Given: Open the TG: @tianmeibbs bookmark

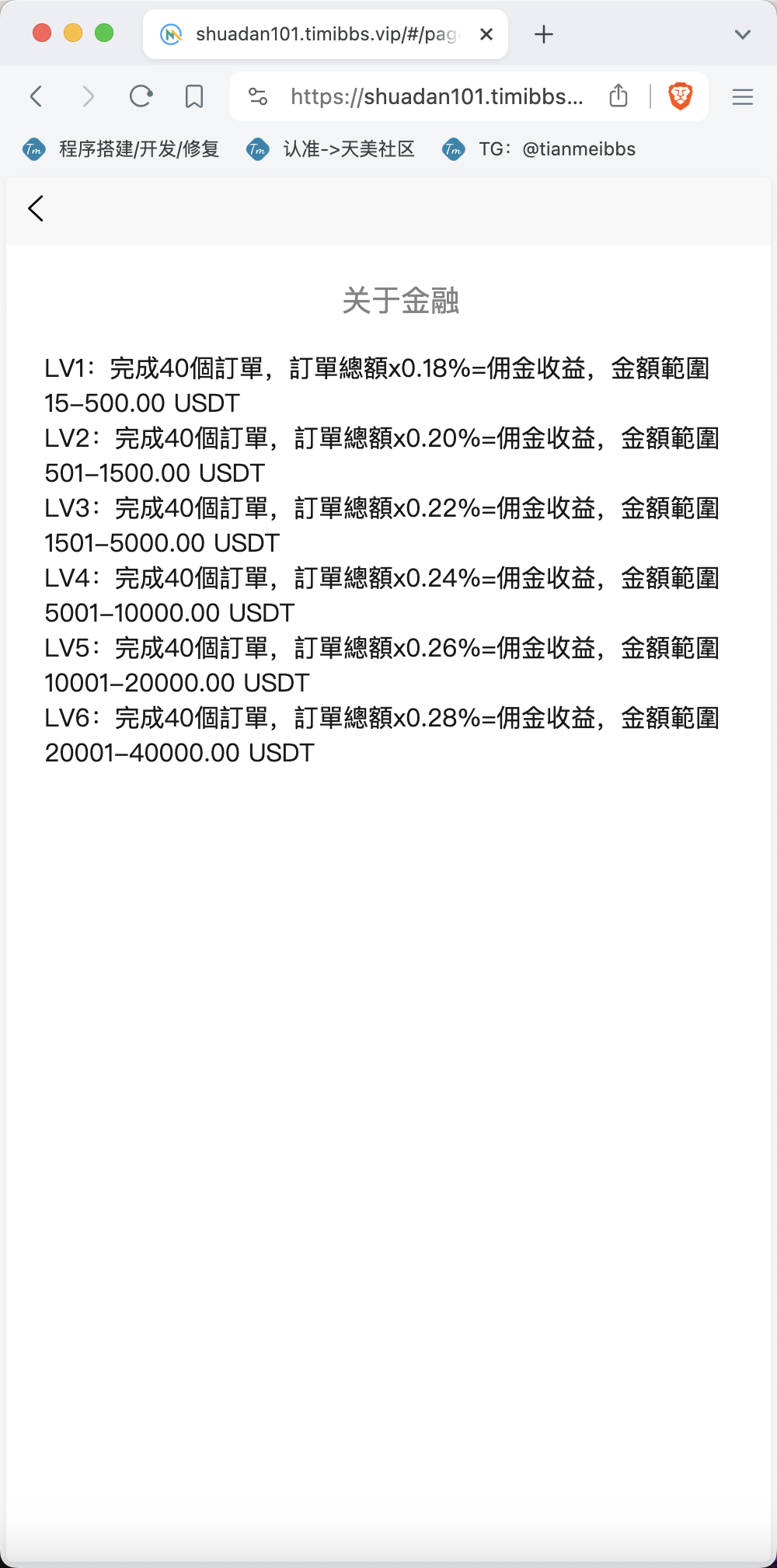Looking at the screenshot, I should [x=538, y=149].
